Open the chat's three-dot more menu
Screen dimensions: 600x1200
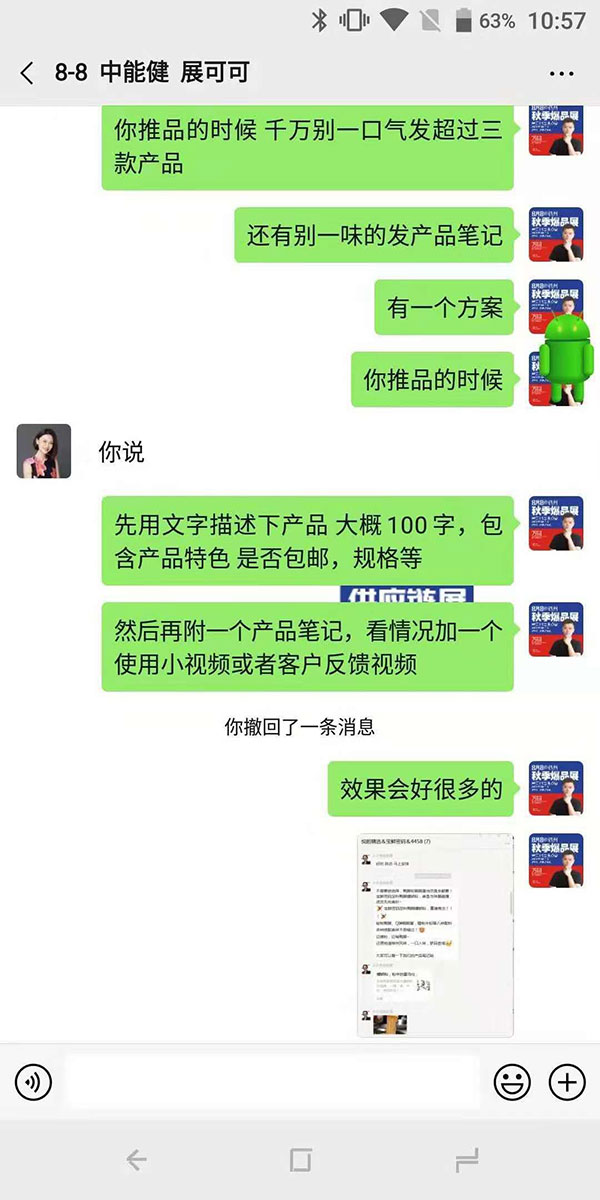click(x=562, y=73)
